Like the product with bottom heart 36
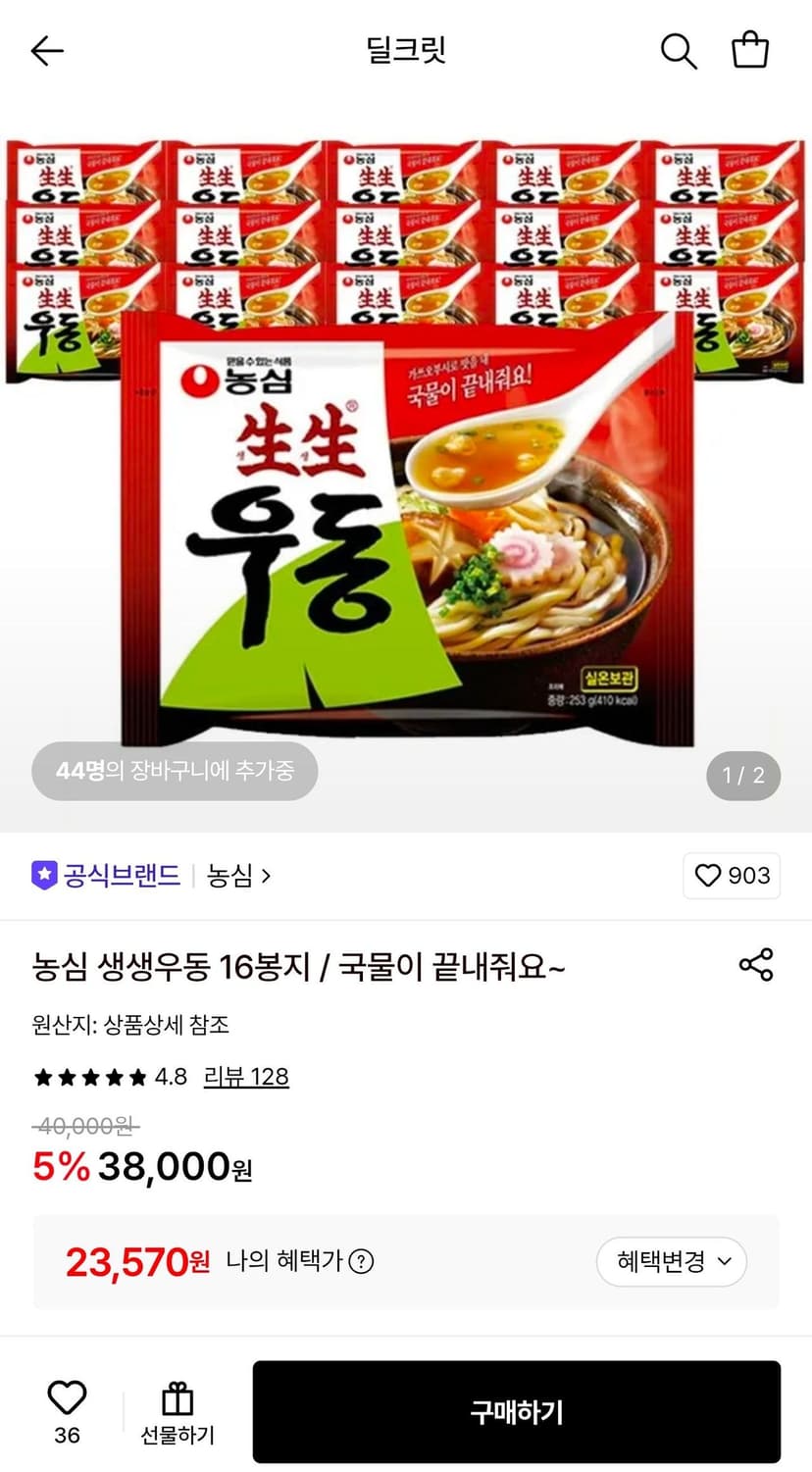Screen dimensions: 812x1472 pos(67,1411)
